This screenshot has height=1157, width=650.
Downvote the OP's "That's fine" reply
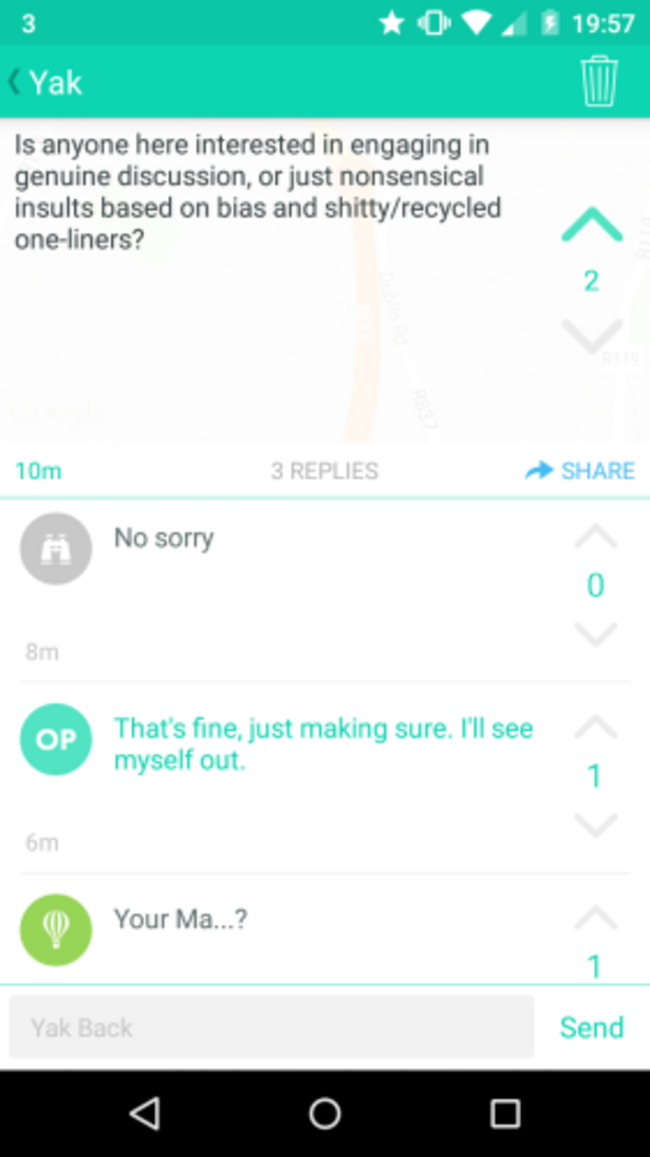(596, 824)
